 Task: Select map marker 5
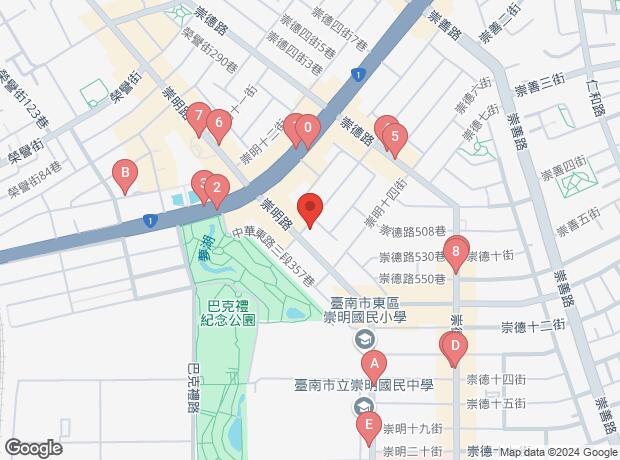(x=395, y=137)
